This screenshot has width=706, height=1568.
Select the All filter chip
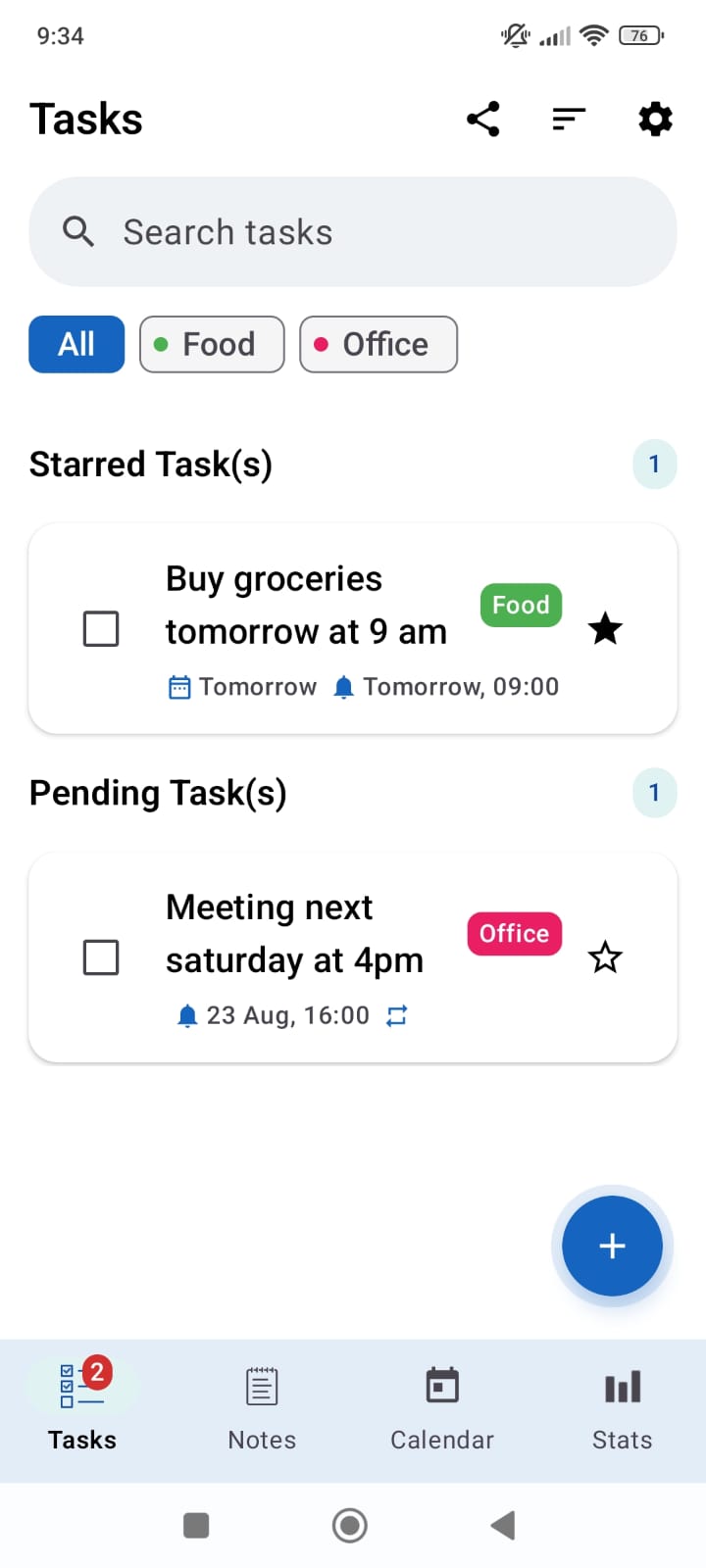coord(76,344)
